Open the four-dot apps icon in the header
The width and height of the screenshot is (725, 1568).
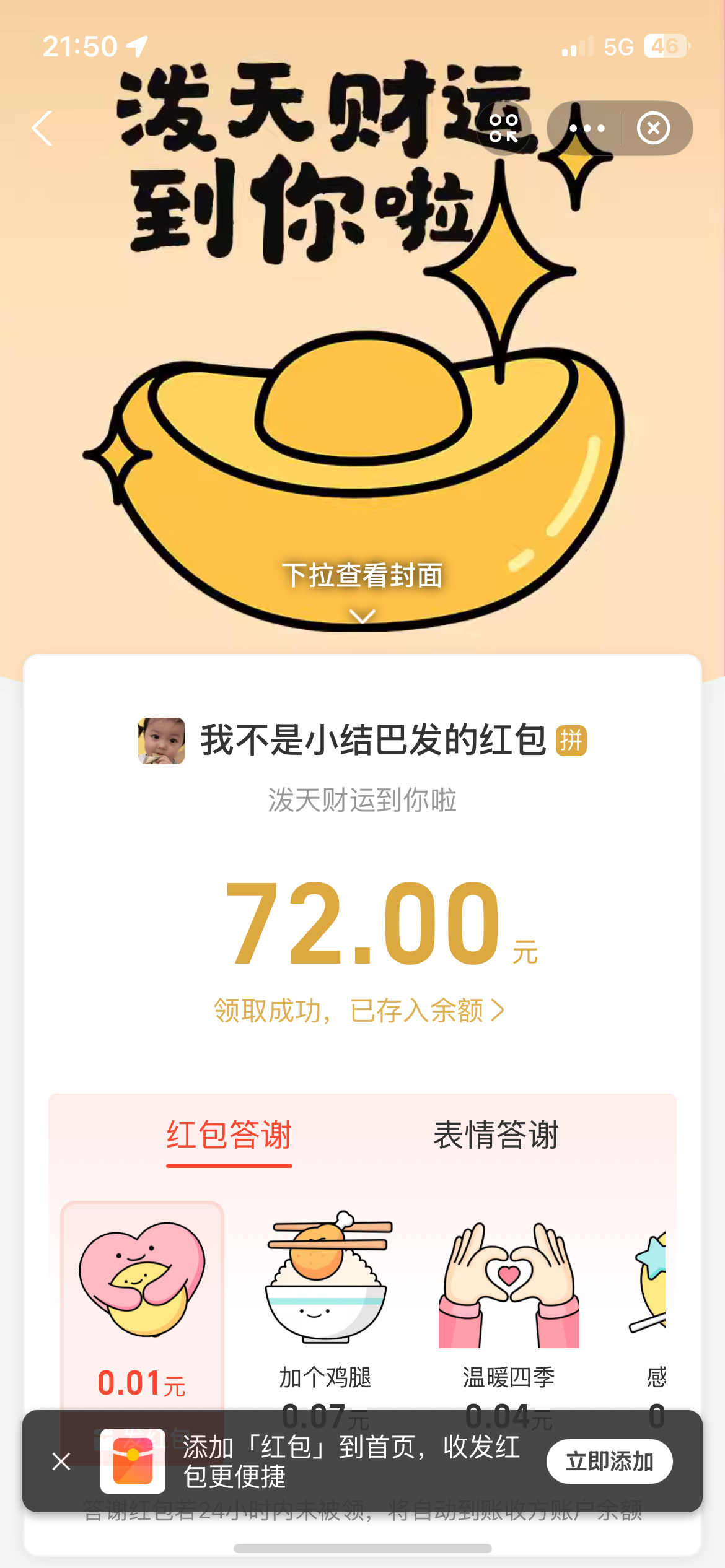point(503,128)
